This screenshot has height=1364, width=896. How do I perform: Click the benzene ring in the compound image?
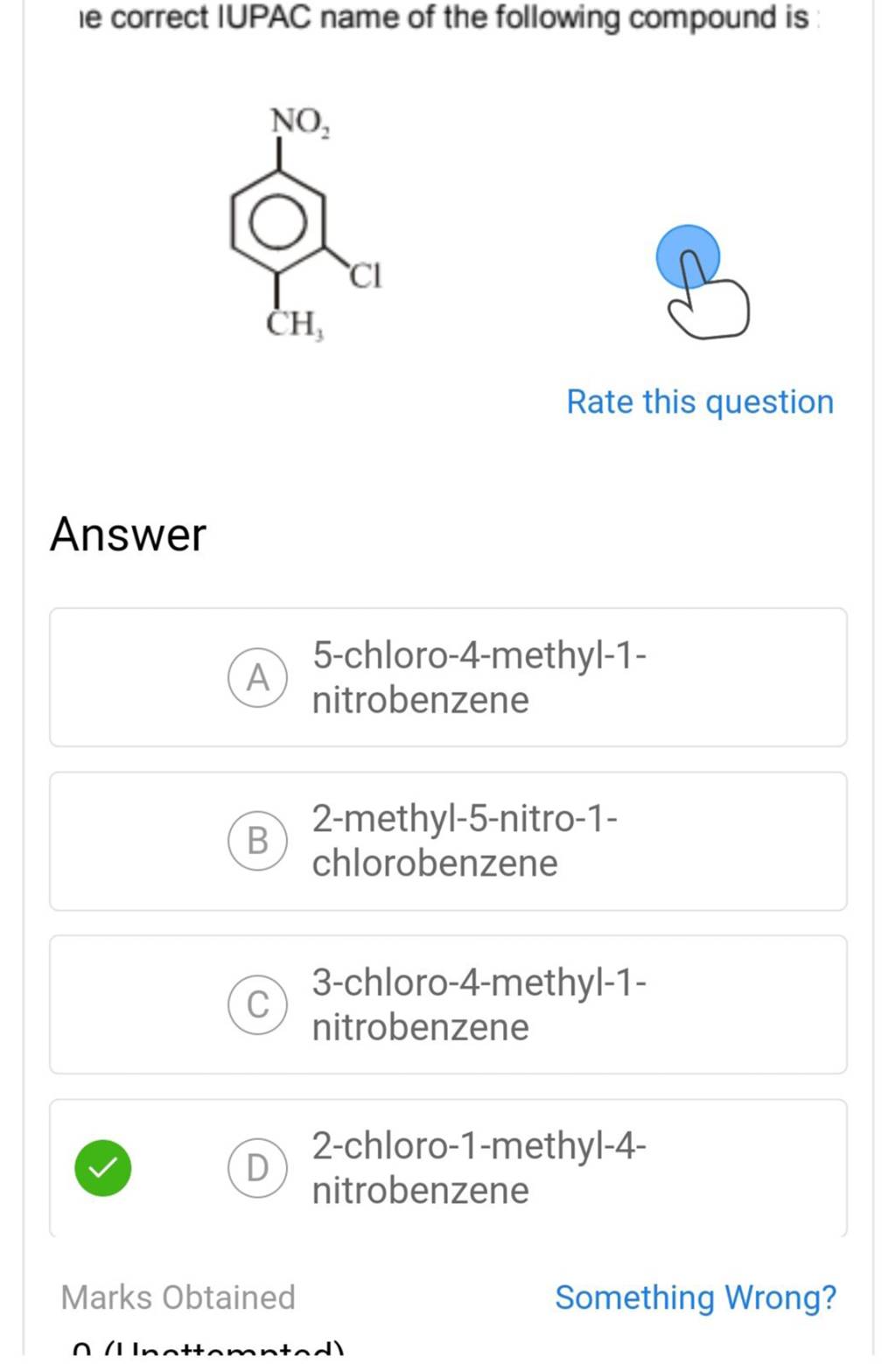pyautogui.click(x=278, y=223)
